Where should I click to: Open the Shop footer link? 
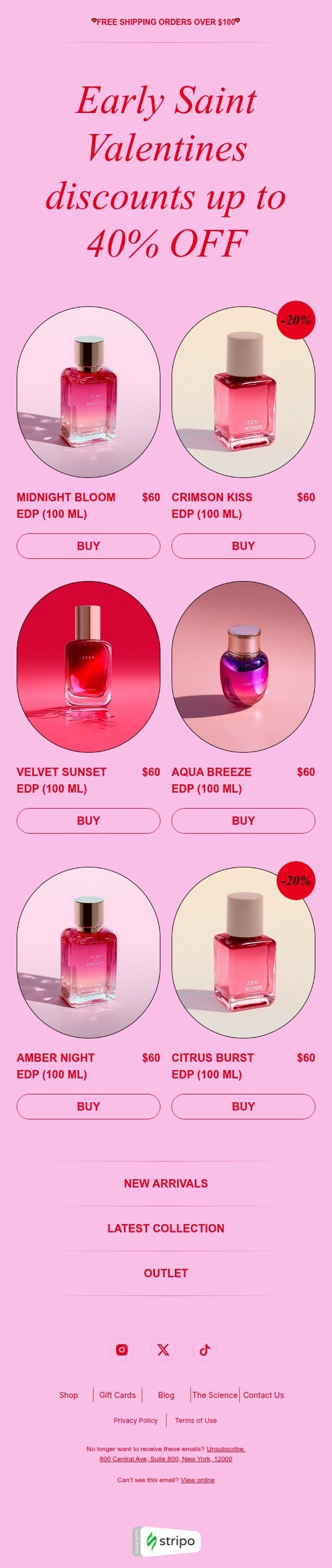(69, 1395)
